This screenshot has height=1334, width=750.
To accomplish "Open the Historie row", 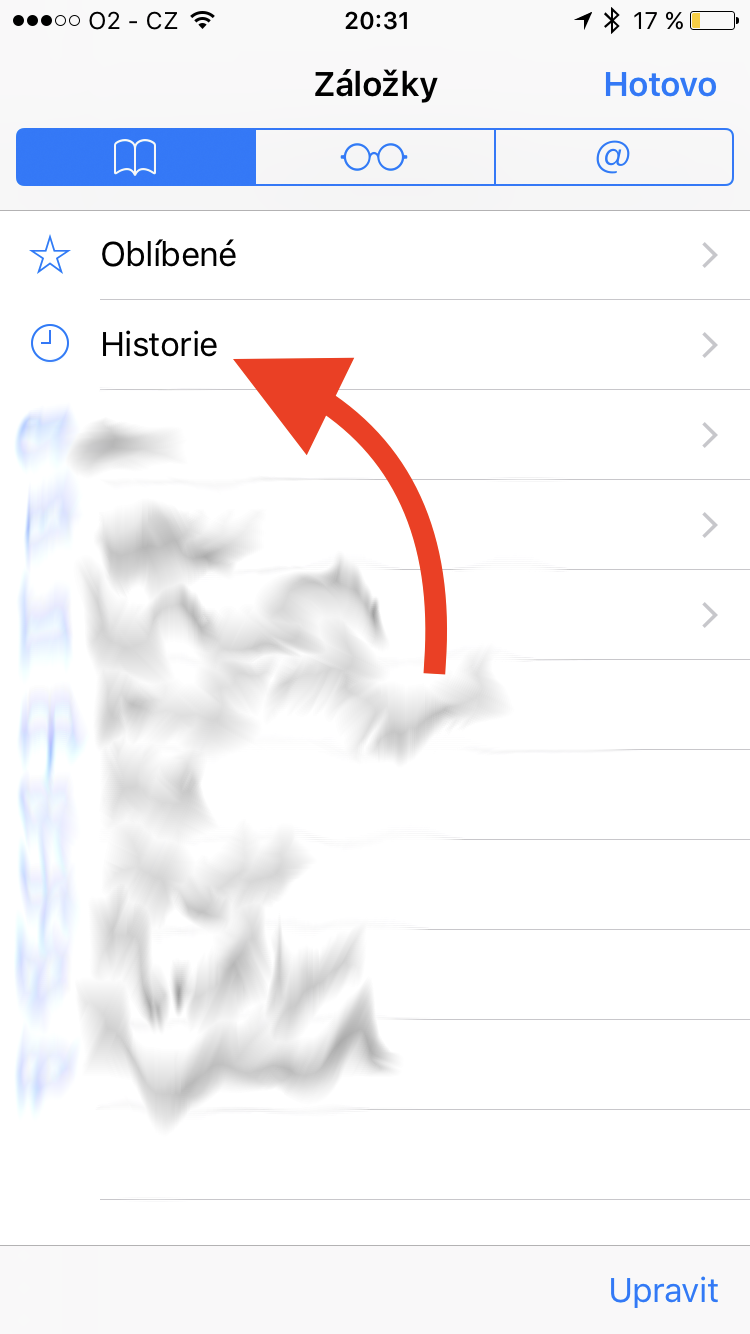I will (375, 345).
